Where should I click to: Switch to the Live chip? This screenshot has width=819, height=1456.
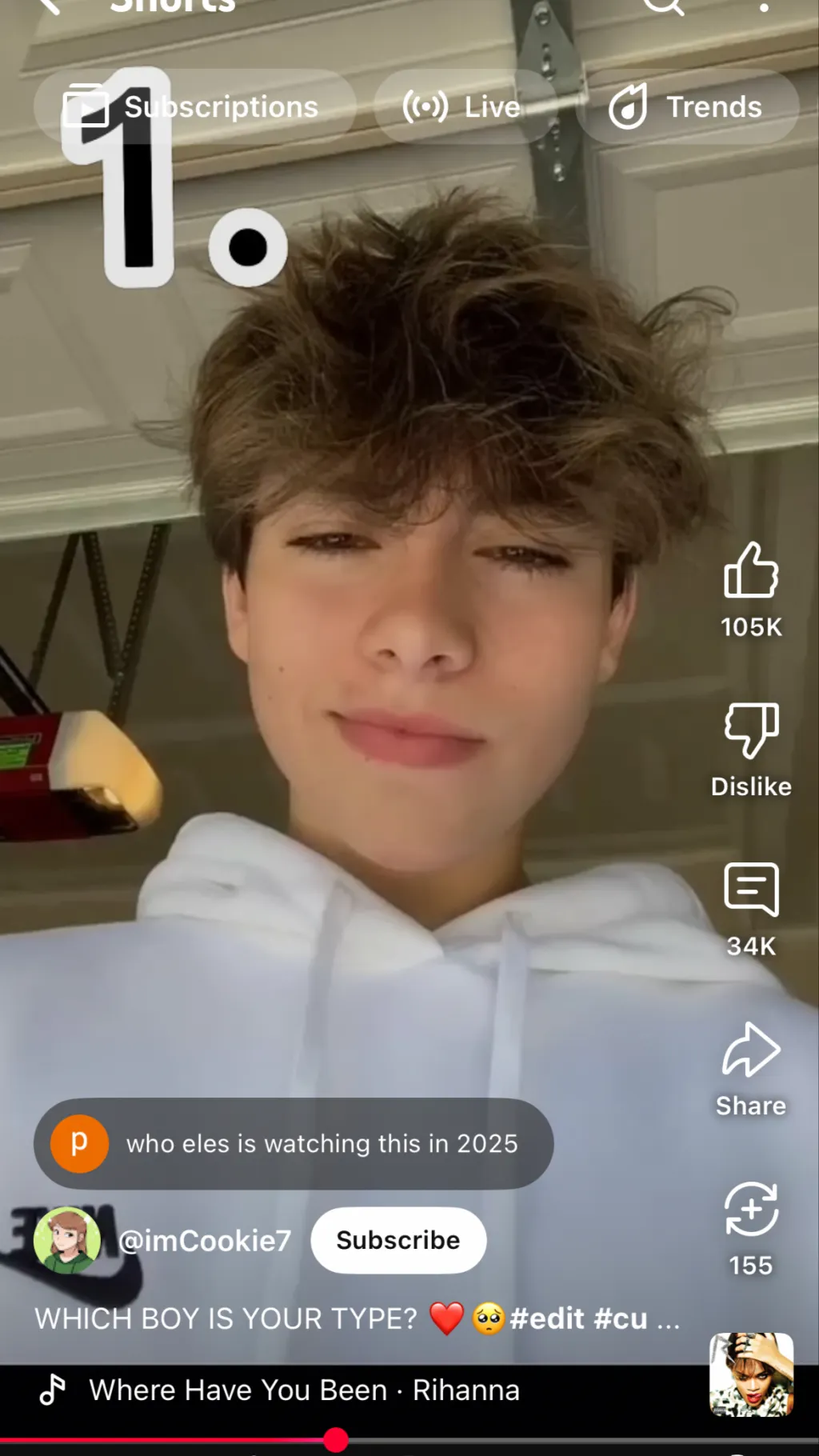(464, 107)
